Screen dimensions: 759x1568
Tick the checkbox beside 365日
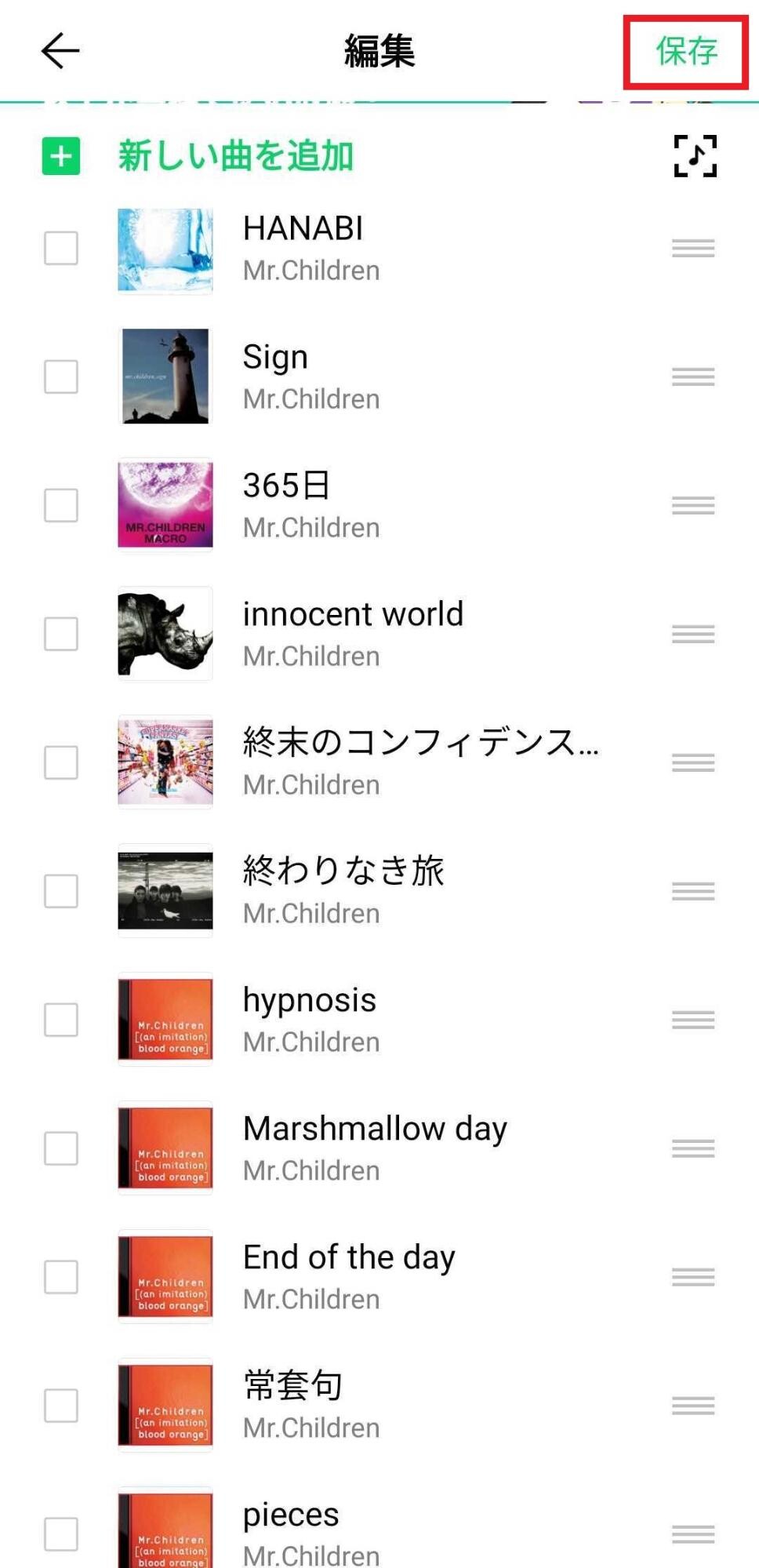coord(61,506)
